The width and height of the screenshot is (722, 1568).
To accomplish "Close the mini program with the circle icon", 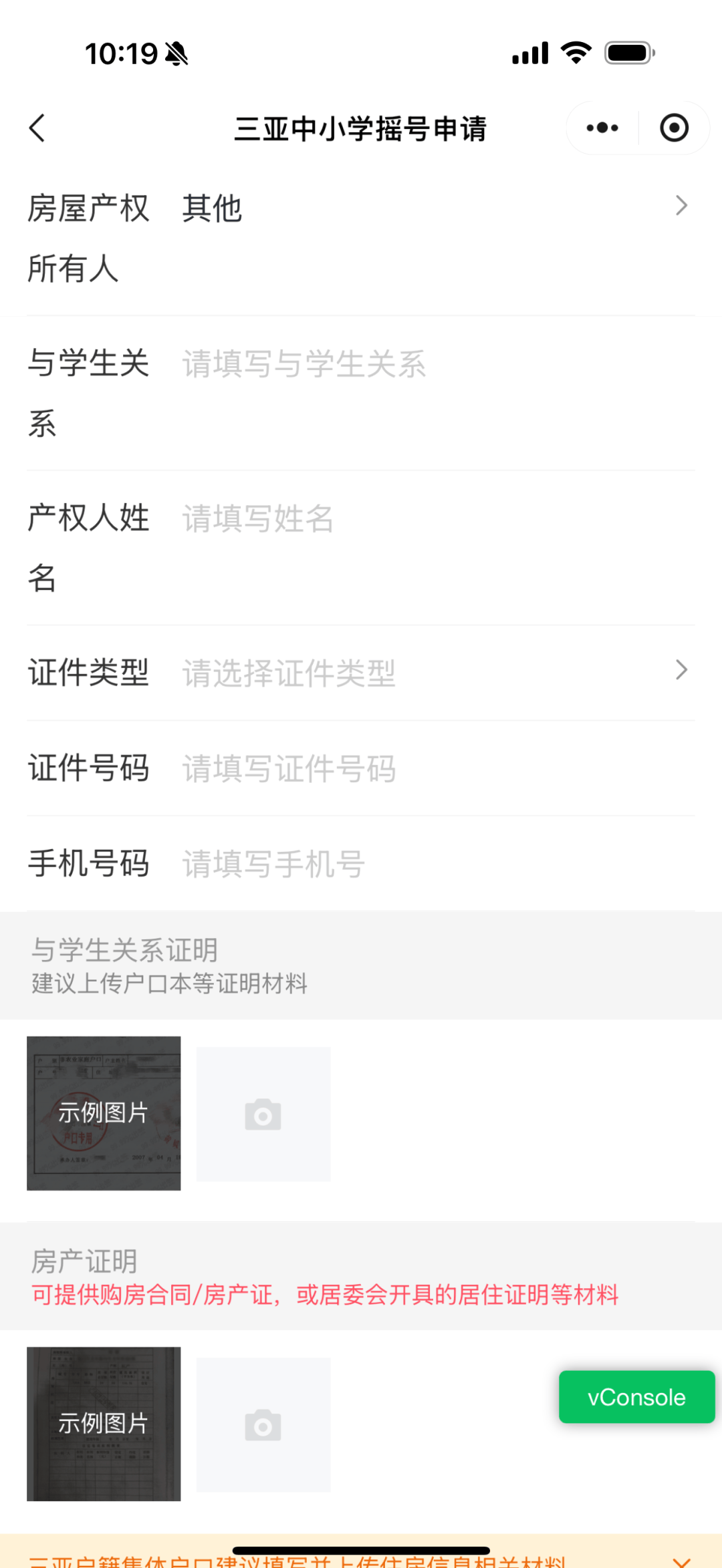I will click(x=674, y=128).
